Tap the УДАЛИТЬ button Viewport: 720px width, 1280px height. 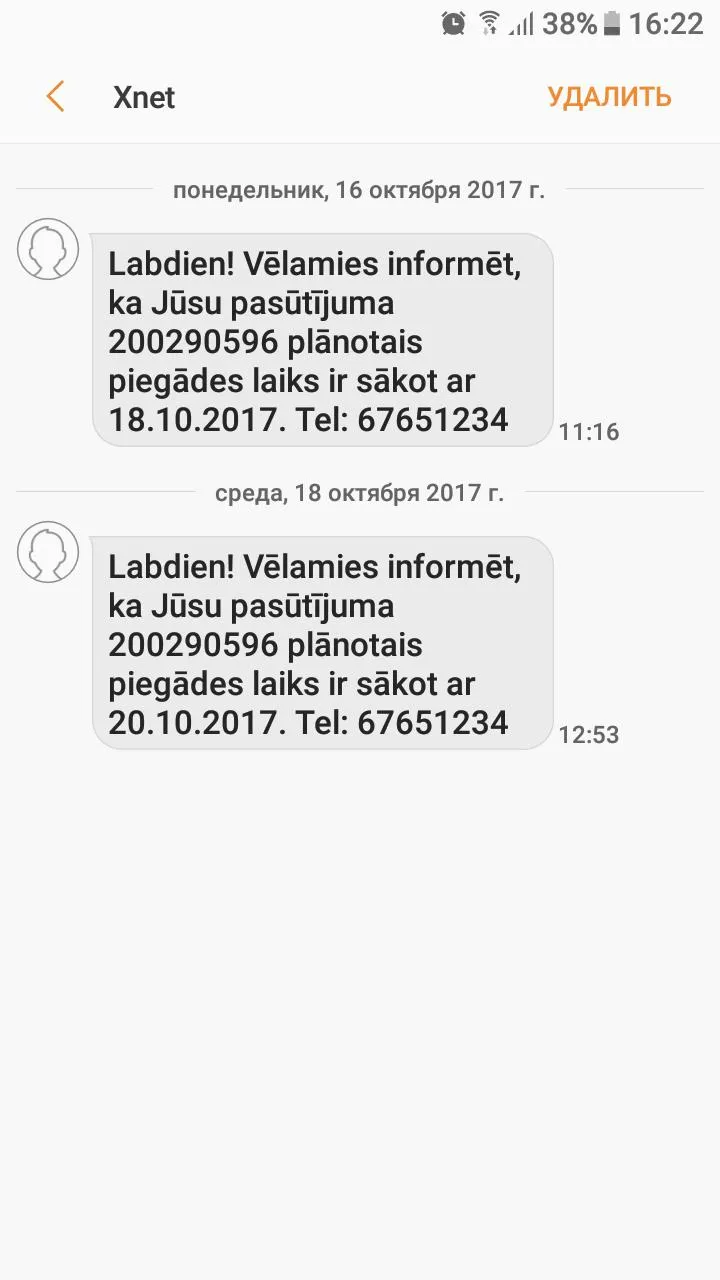(x=609, y=97)
